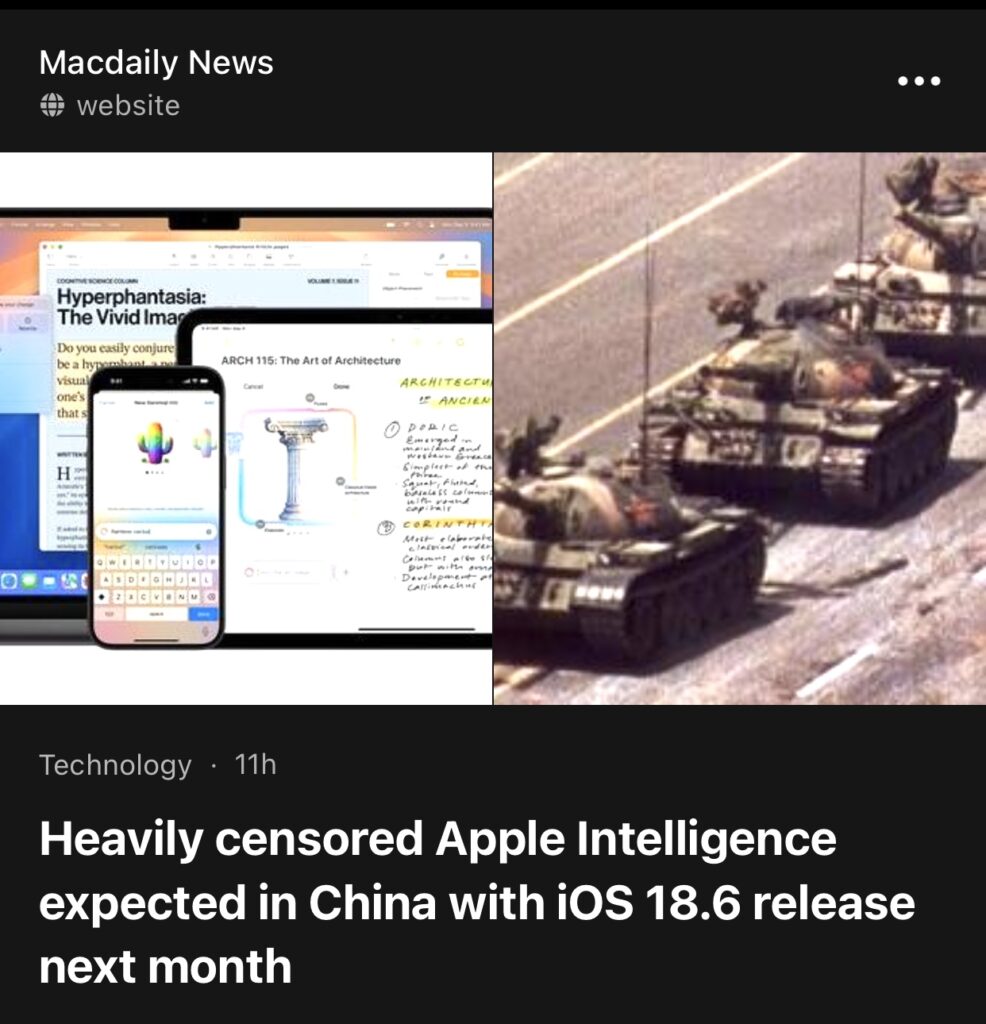
Task: Open the article image tile
Action: click(x=493, y=428)
